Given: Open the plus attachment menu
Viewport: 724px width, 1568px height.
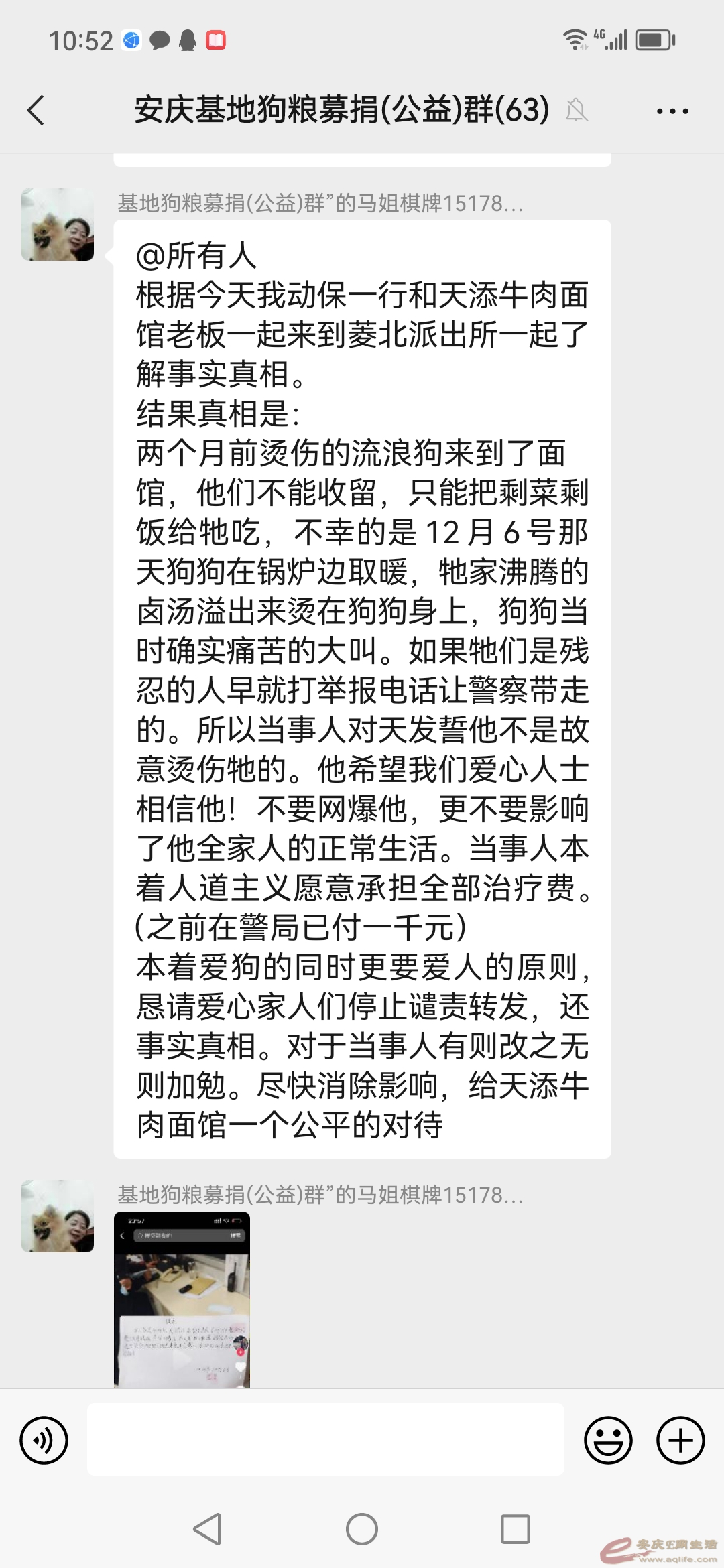Looking at the screenshot, I should tap(680, 1440).
